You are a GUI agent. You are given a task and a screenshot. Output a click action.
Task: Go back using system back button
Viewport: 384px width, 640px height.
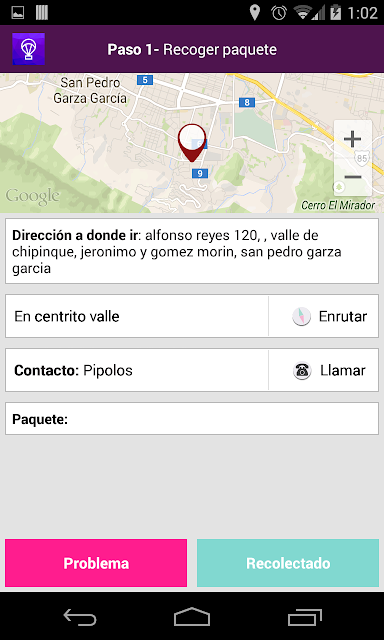(80, 617)
